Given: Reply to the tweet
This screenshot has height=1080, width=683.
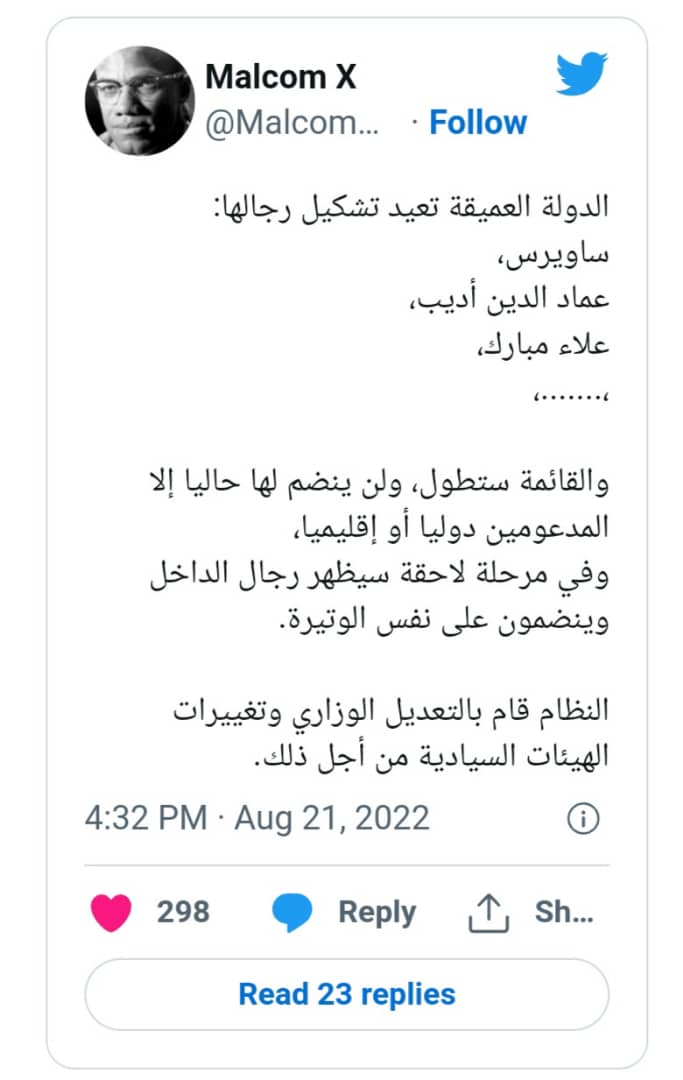Looking at the screenshot, I should point(345,912).
